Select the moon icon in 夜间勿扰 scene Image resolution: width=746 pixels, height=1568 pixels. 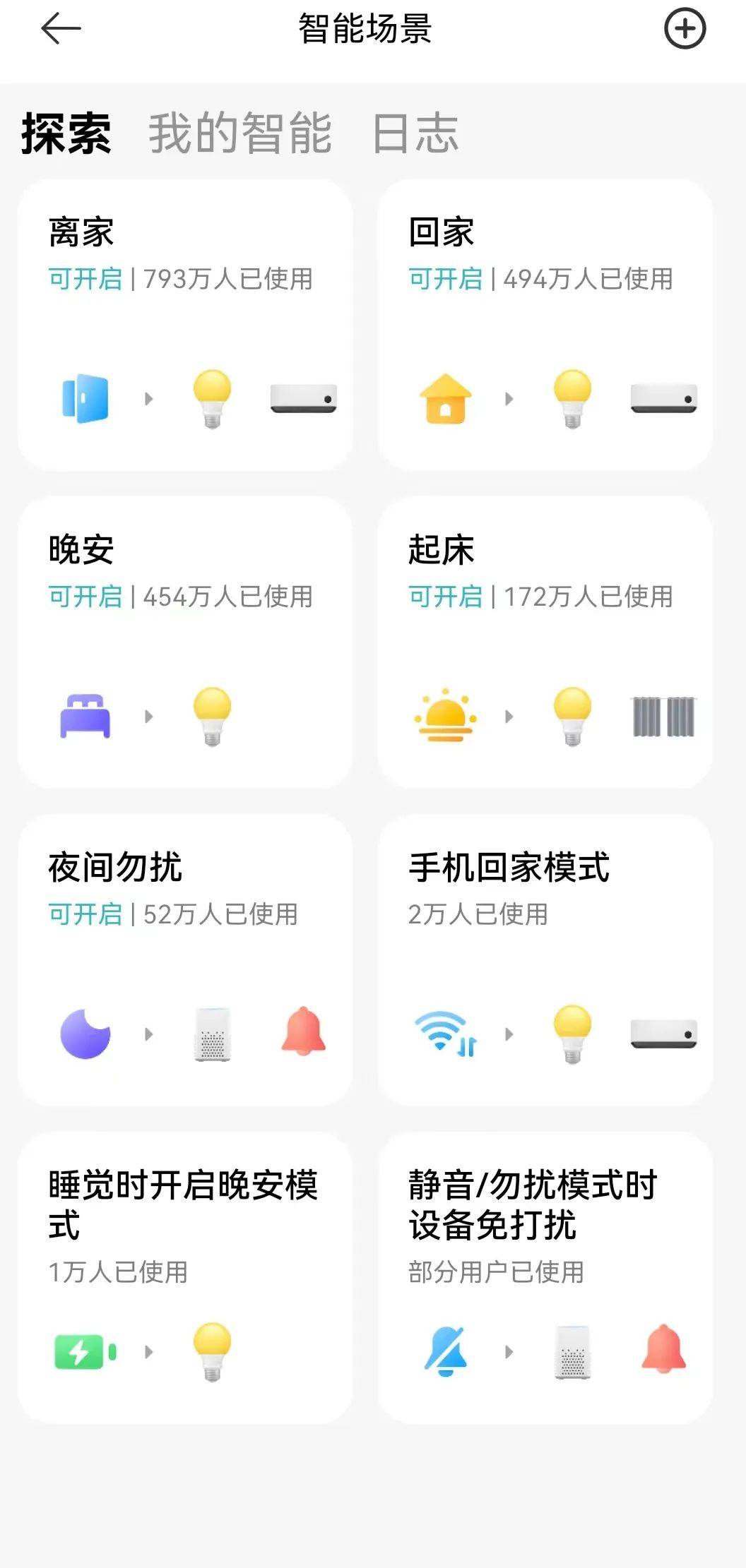(x=85, y=1033)
